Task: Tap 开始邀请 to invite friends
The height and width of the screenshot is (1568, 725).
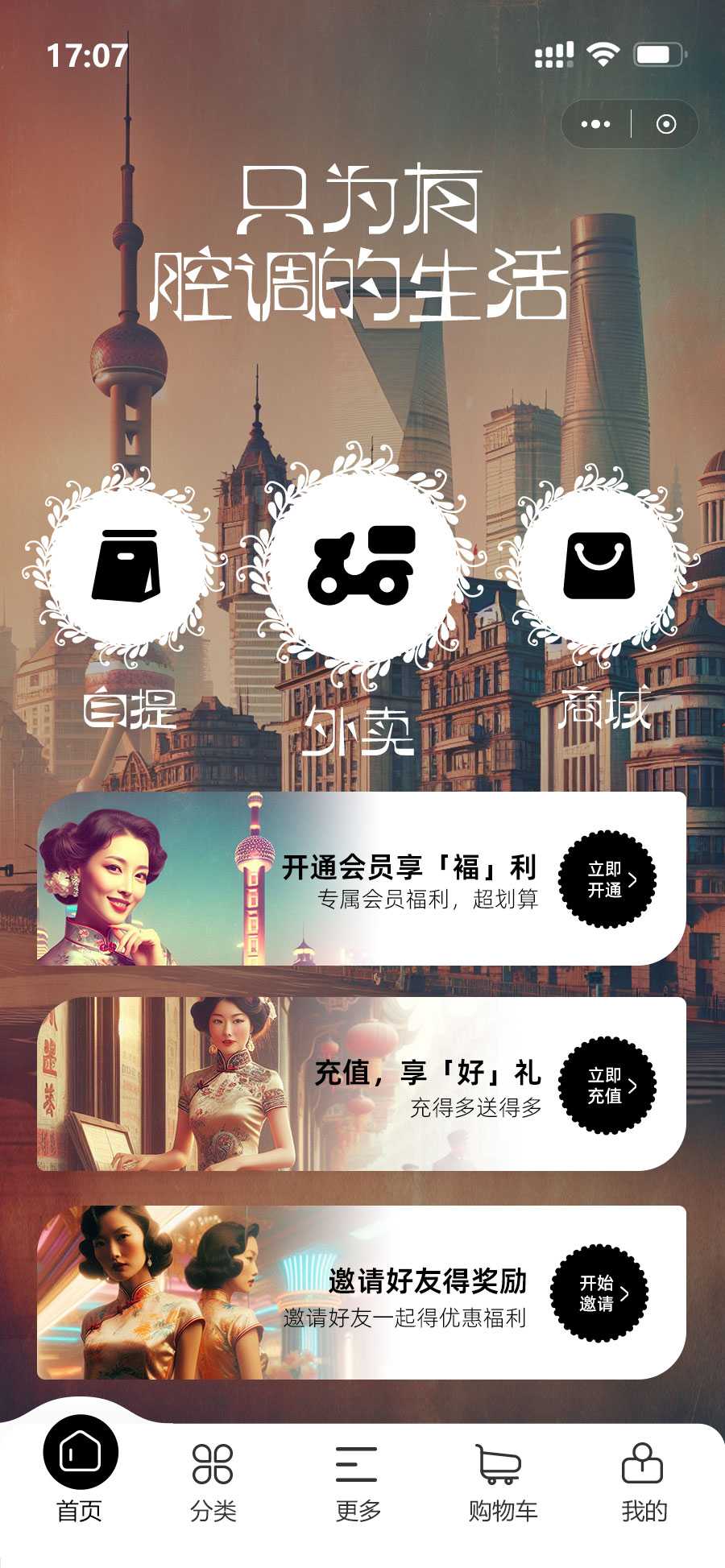Action: coord(599,1293)
